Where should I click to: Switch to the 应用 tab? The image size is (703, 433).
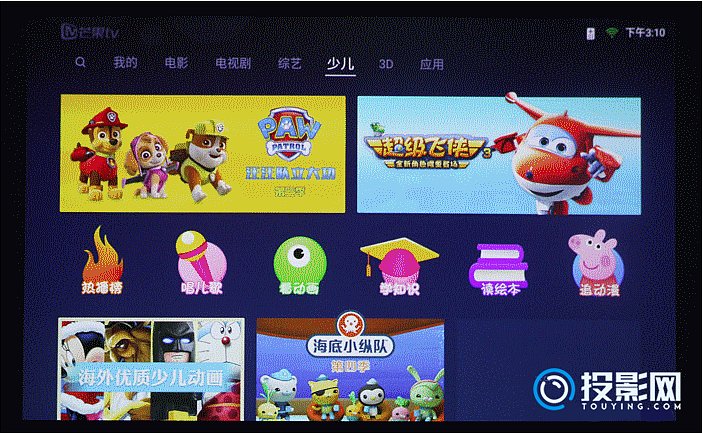(x=431, y=64)
